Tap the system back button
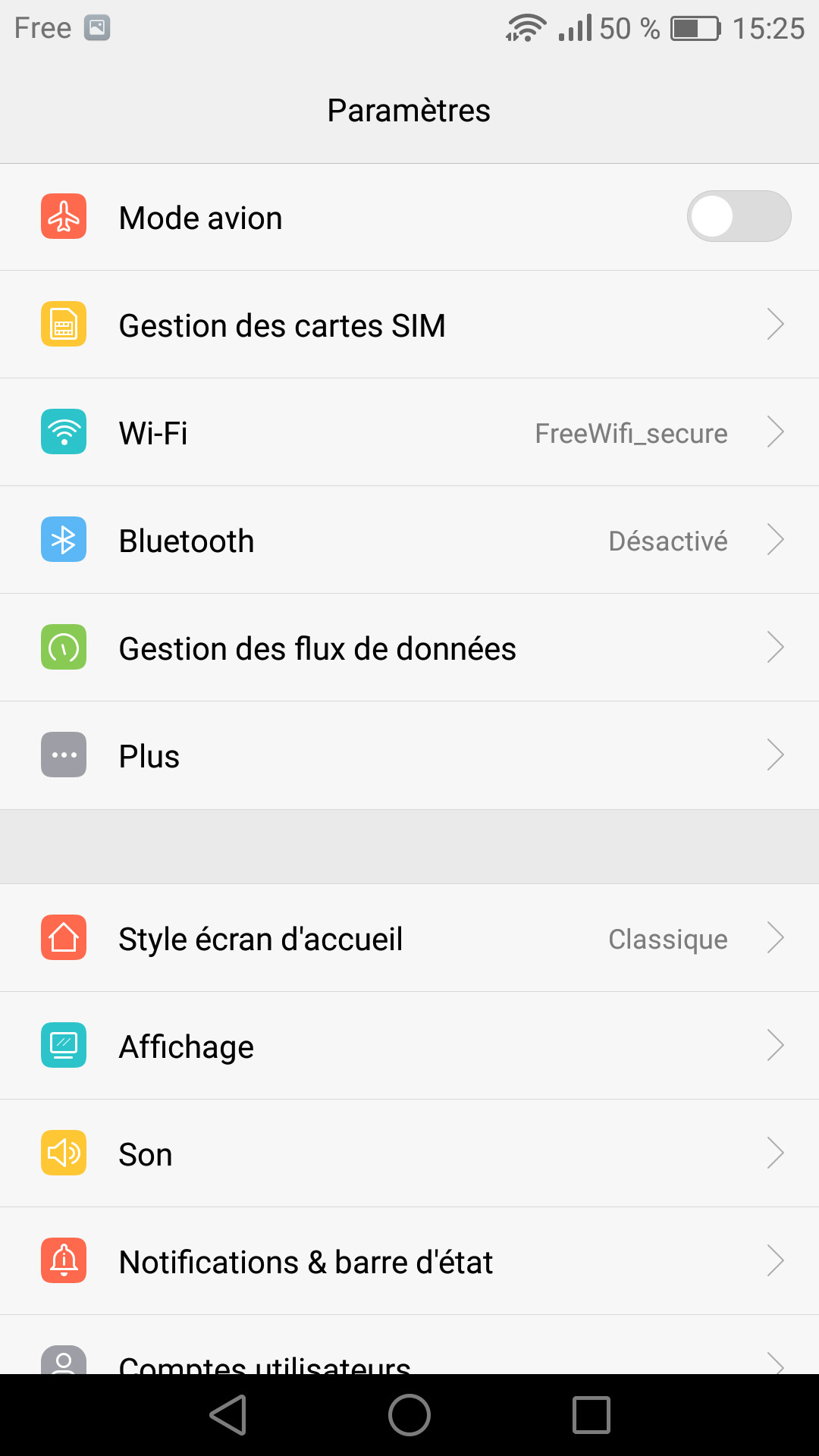This screenshot has width=819, height=1456. [x=228, y=1415]
